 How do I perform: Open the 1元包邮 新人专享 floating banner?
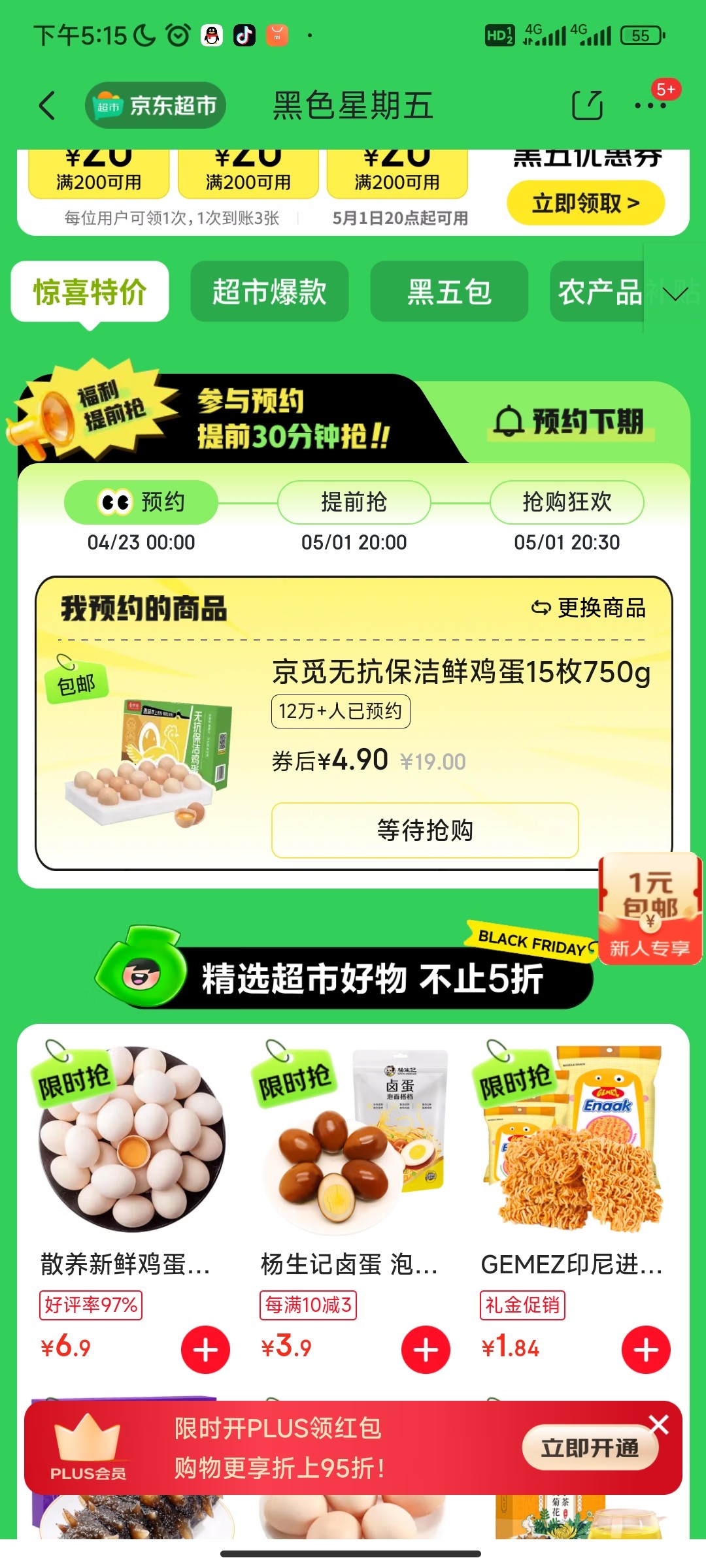tap(649, 909)
